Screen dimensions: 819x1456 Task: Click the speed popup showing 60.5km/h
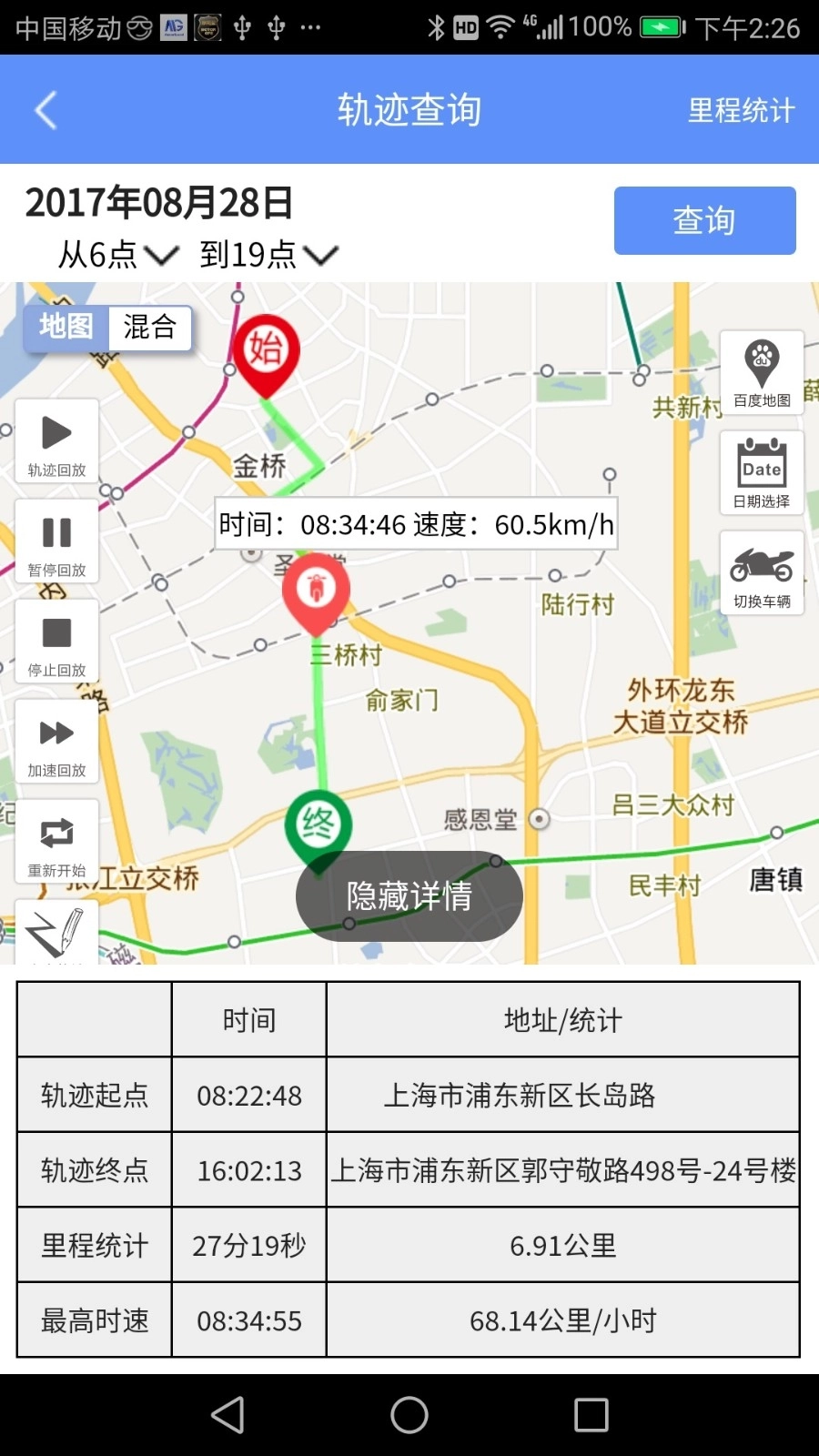[415, 524]
